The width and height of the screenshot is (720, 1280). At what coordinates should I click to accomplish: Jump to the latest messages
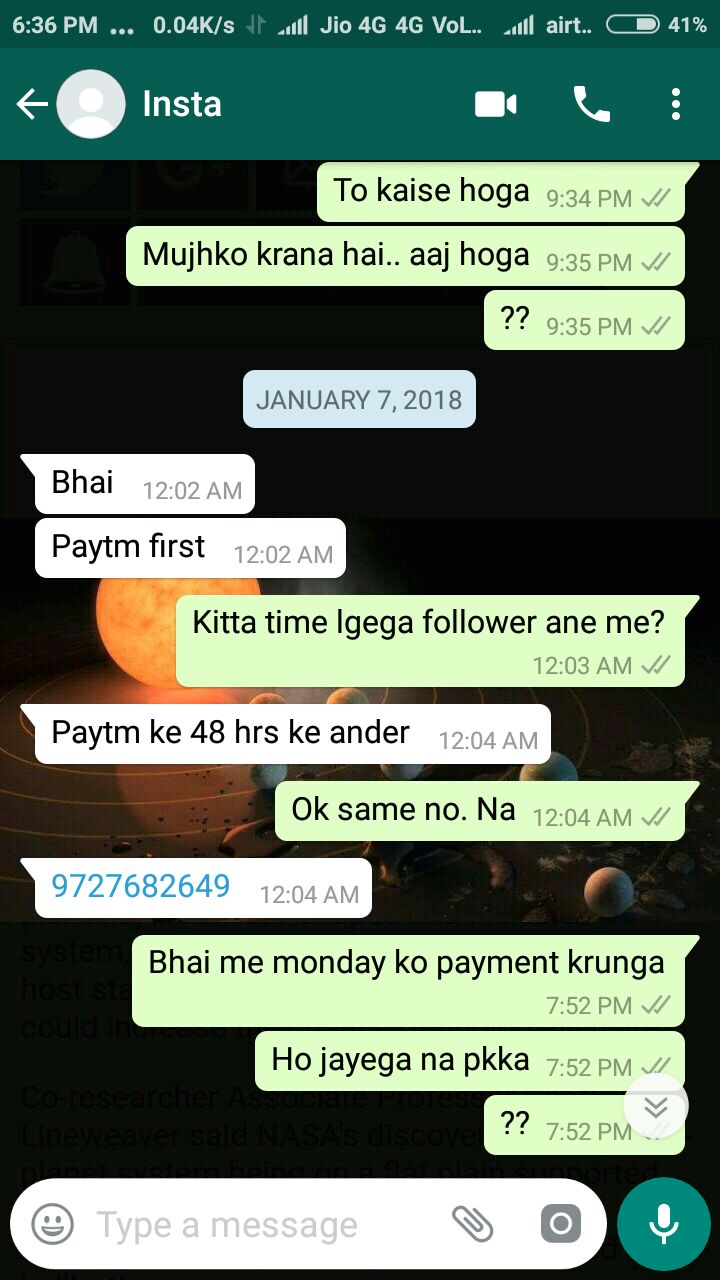click(656, 1107)
